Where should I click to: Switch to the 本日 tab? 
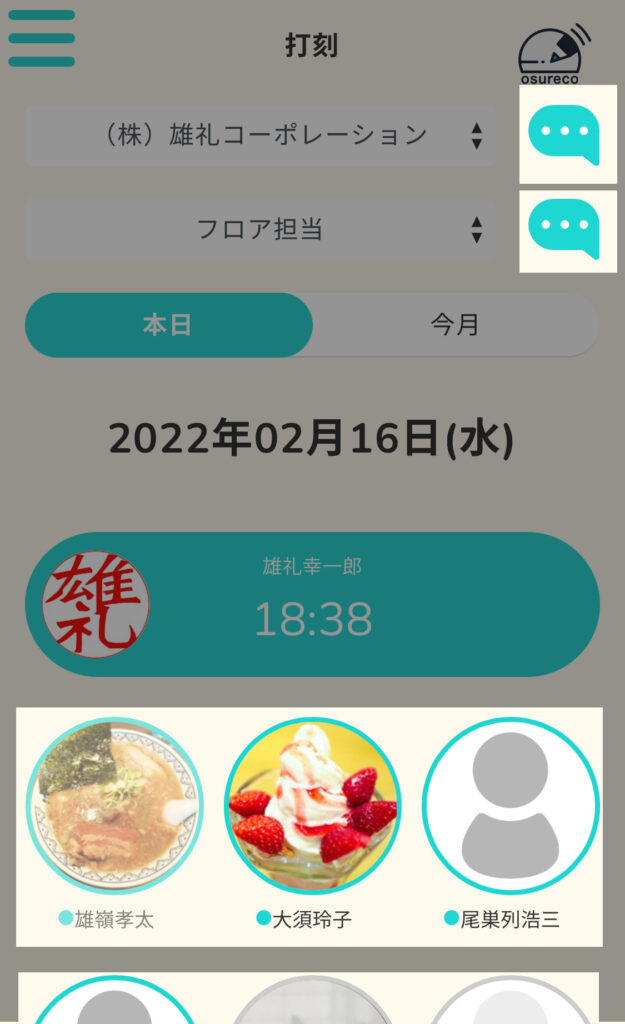tap(168, 325)
